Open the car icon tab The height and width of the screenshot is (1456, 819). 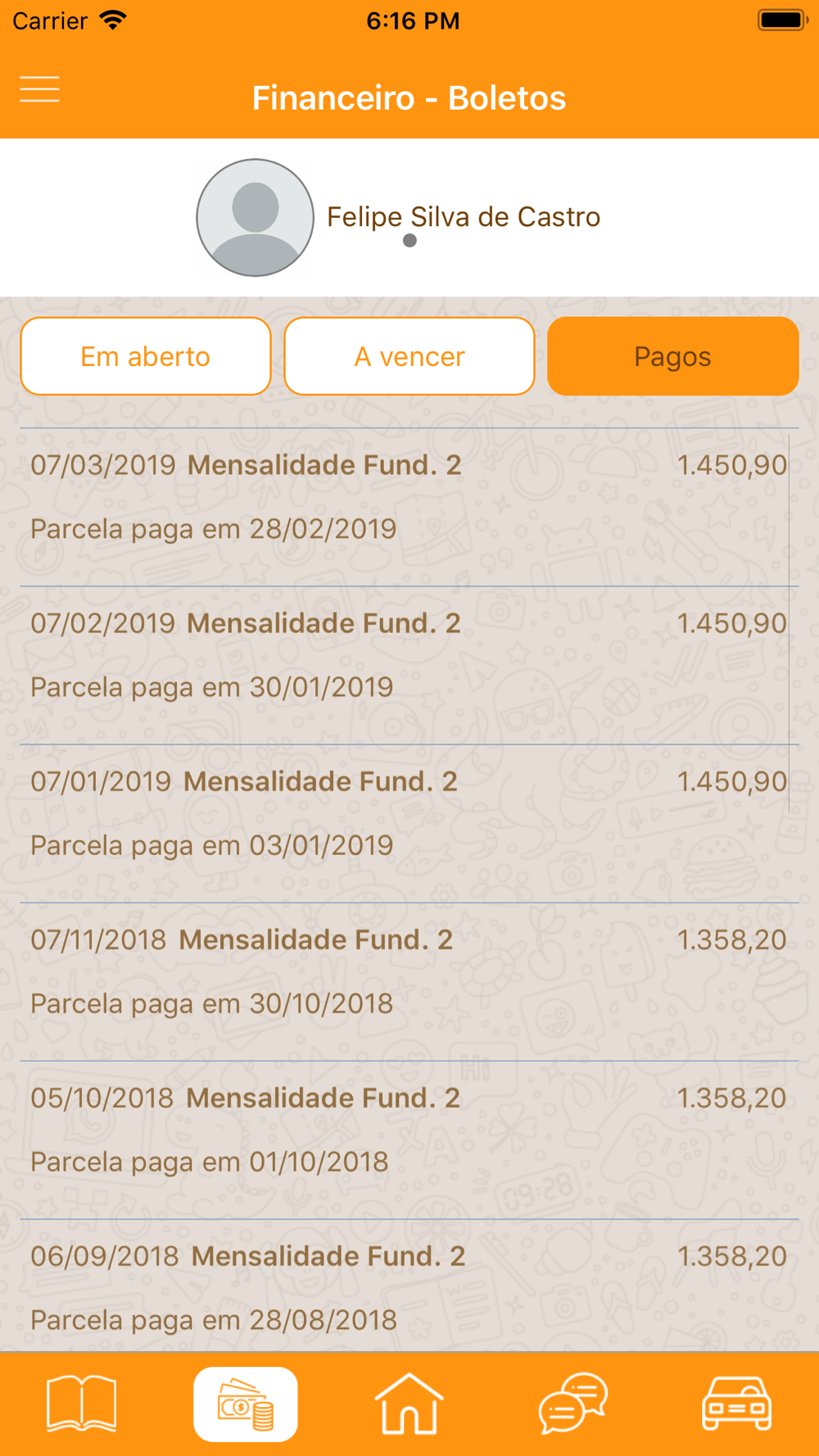[736, 1404]
